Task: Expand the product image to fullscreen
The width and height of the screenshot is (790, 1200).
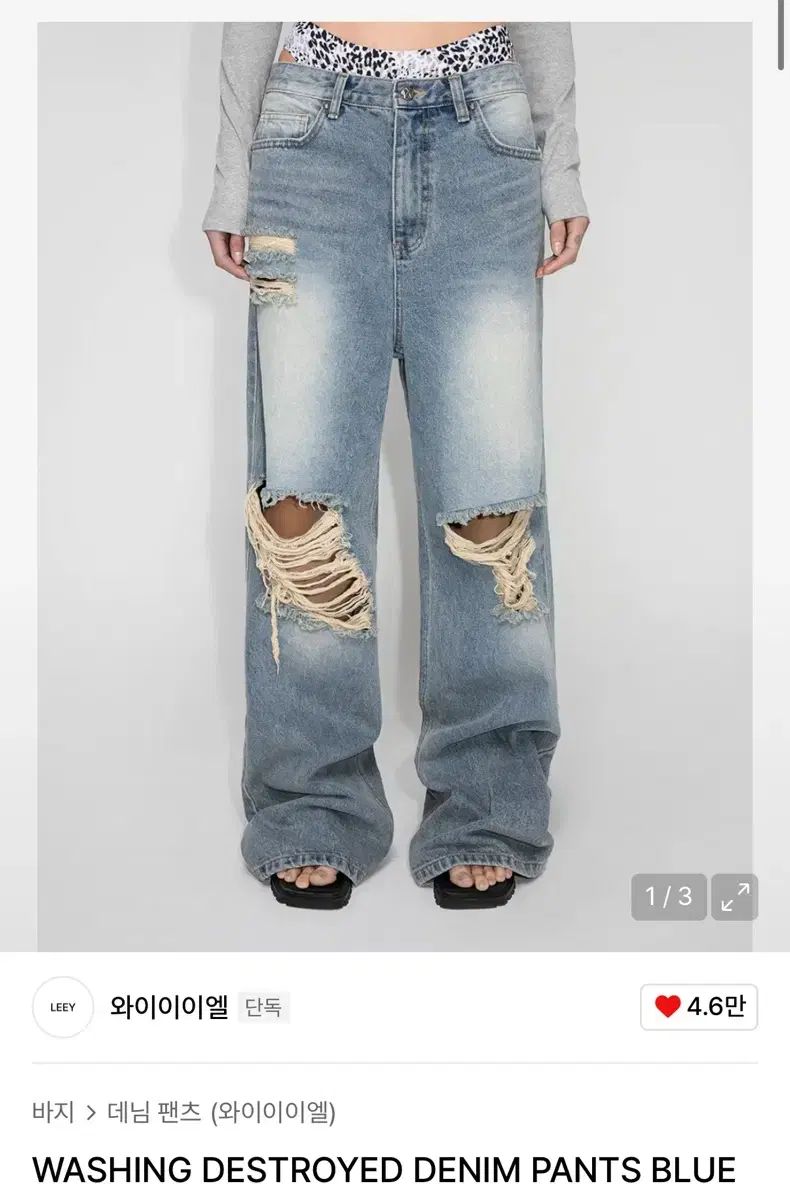Action: pyautogui.click(x=734, y=897)
